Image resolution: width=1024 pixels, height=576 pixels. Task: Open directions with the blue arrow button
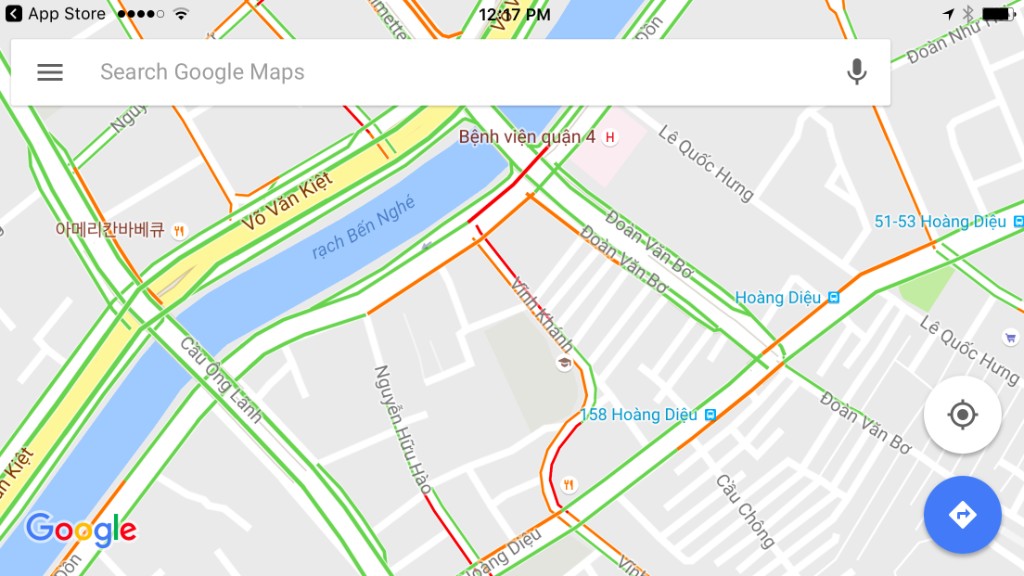(x=962, y=515)
